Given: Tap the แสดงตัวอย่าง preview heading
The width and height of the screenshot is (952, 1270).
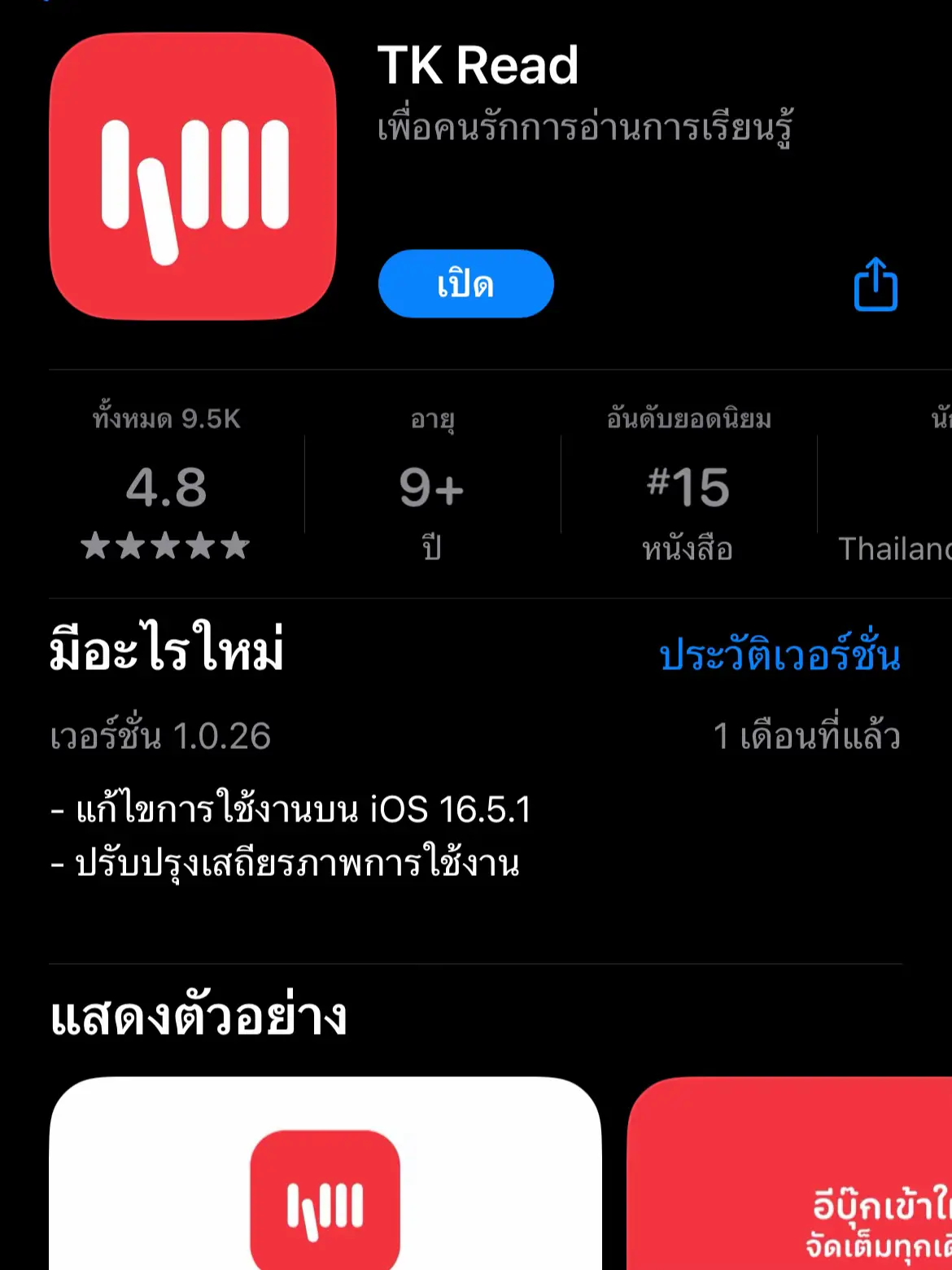Looking at the screenshot, I should click(198, 1017).
